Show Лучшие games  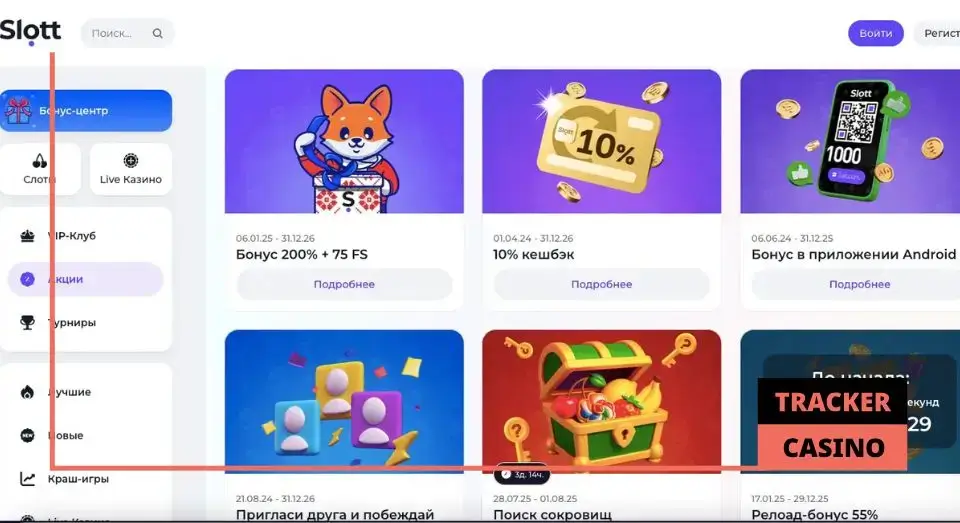point(84,392)
